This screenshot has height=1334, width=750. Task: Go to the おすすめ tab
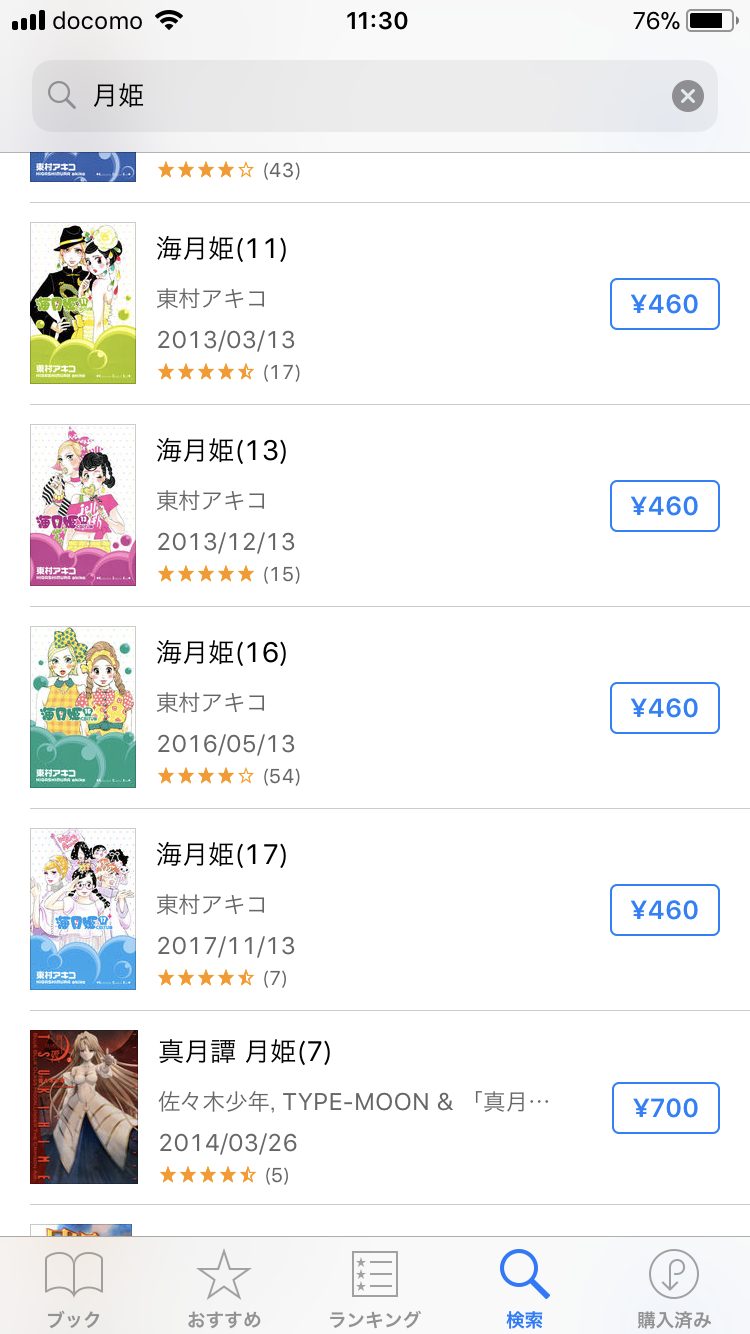[x=224, y=1288]
